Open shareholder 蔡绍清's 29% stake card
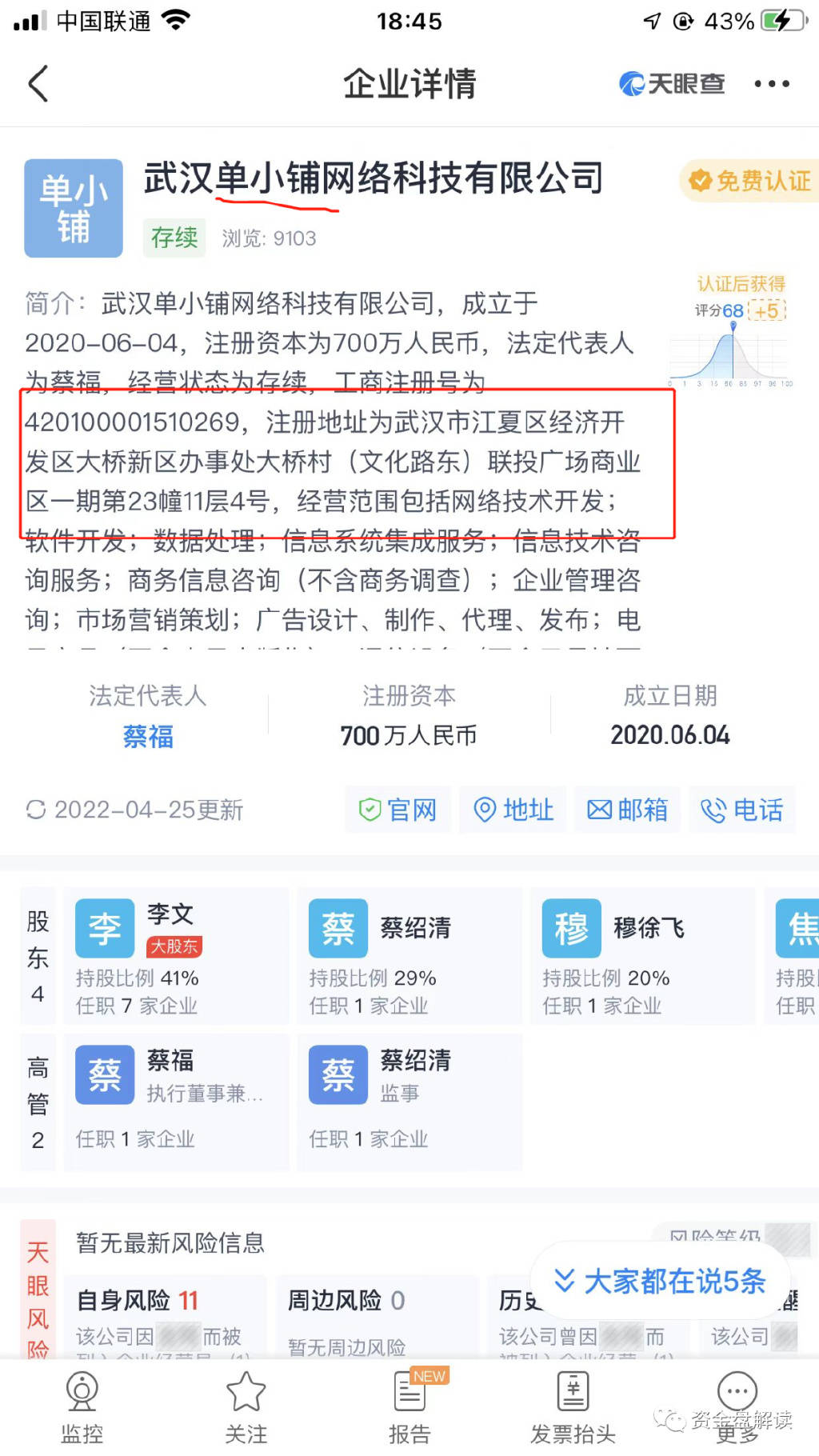819x1456 pixels. pos(409,956)
